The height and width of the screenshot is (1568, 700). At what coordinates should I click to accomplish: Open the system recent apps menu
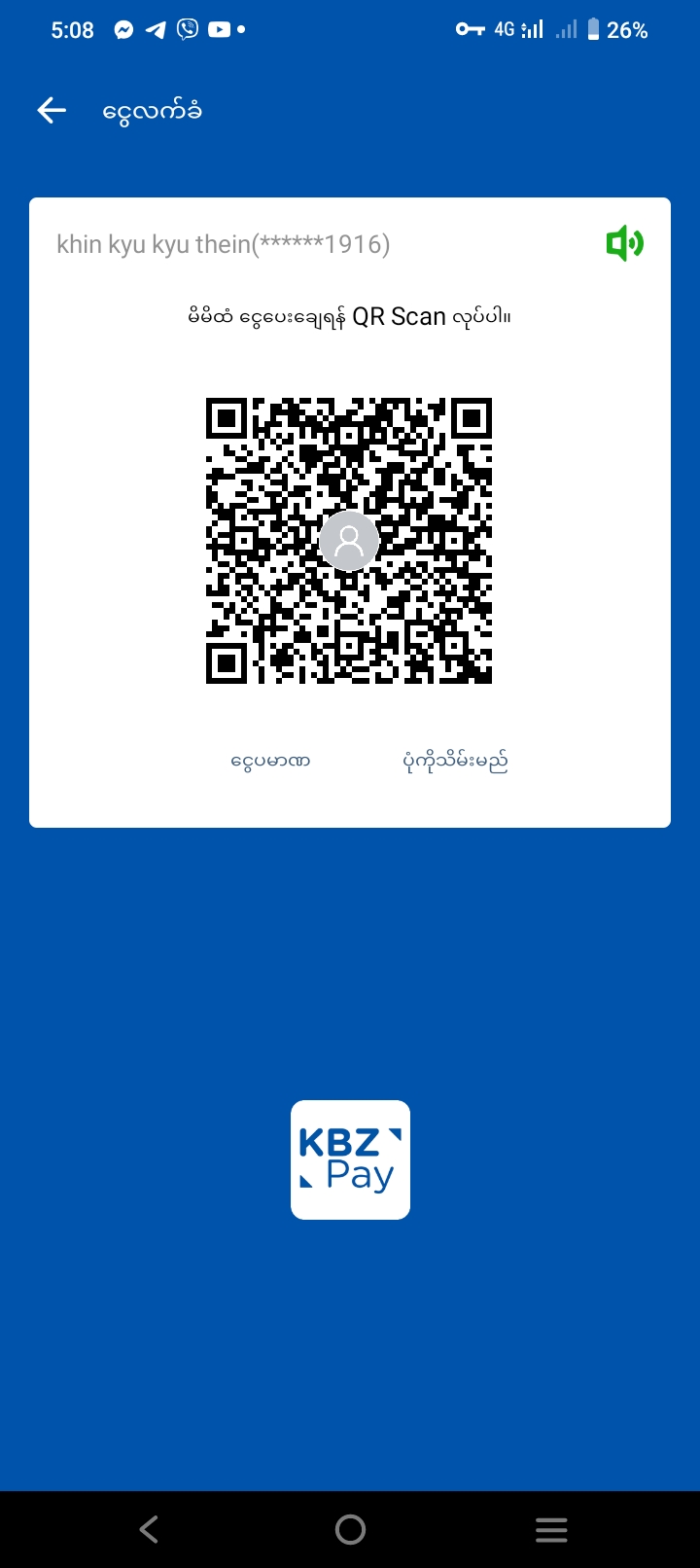[551, 1529]
